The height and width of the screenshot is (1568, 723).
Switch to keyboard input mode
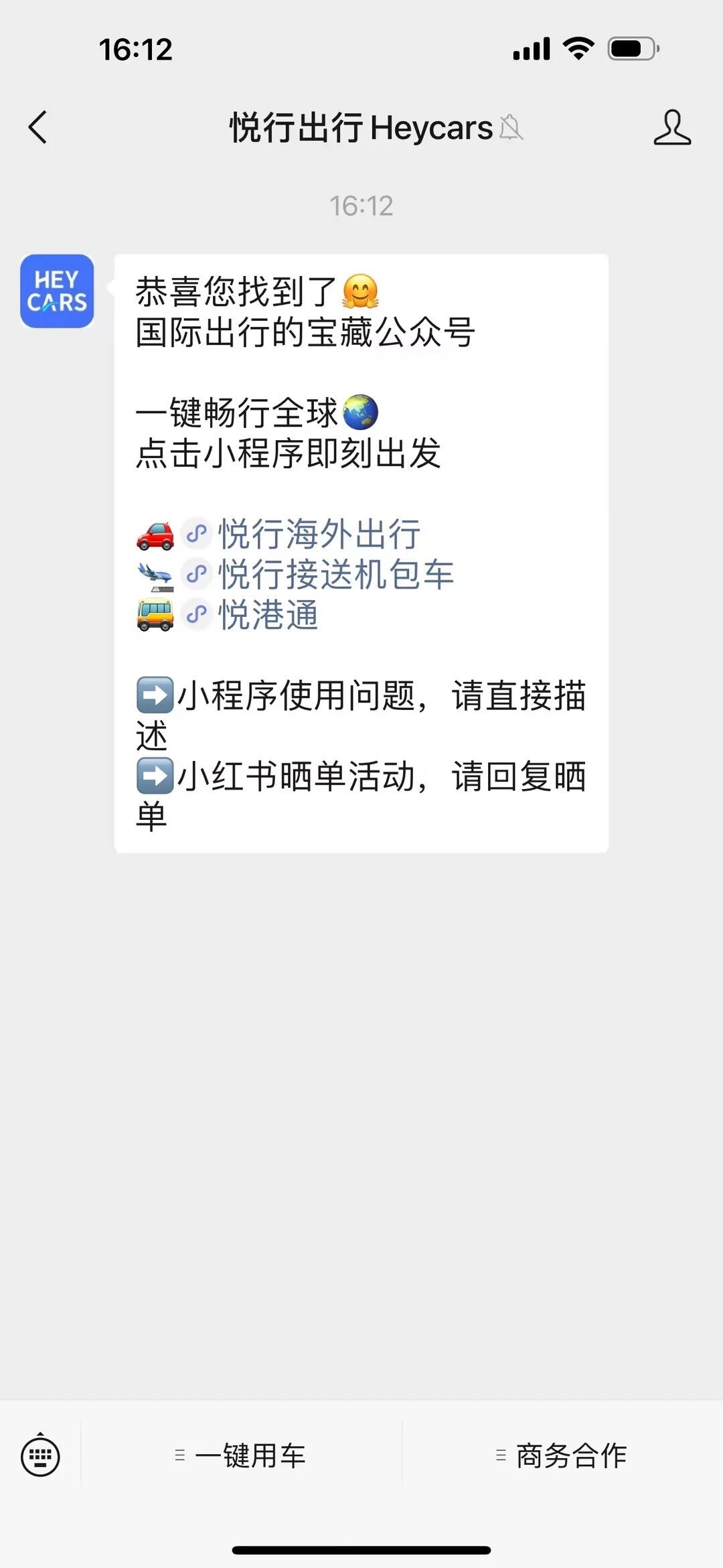coord(41,1455)
